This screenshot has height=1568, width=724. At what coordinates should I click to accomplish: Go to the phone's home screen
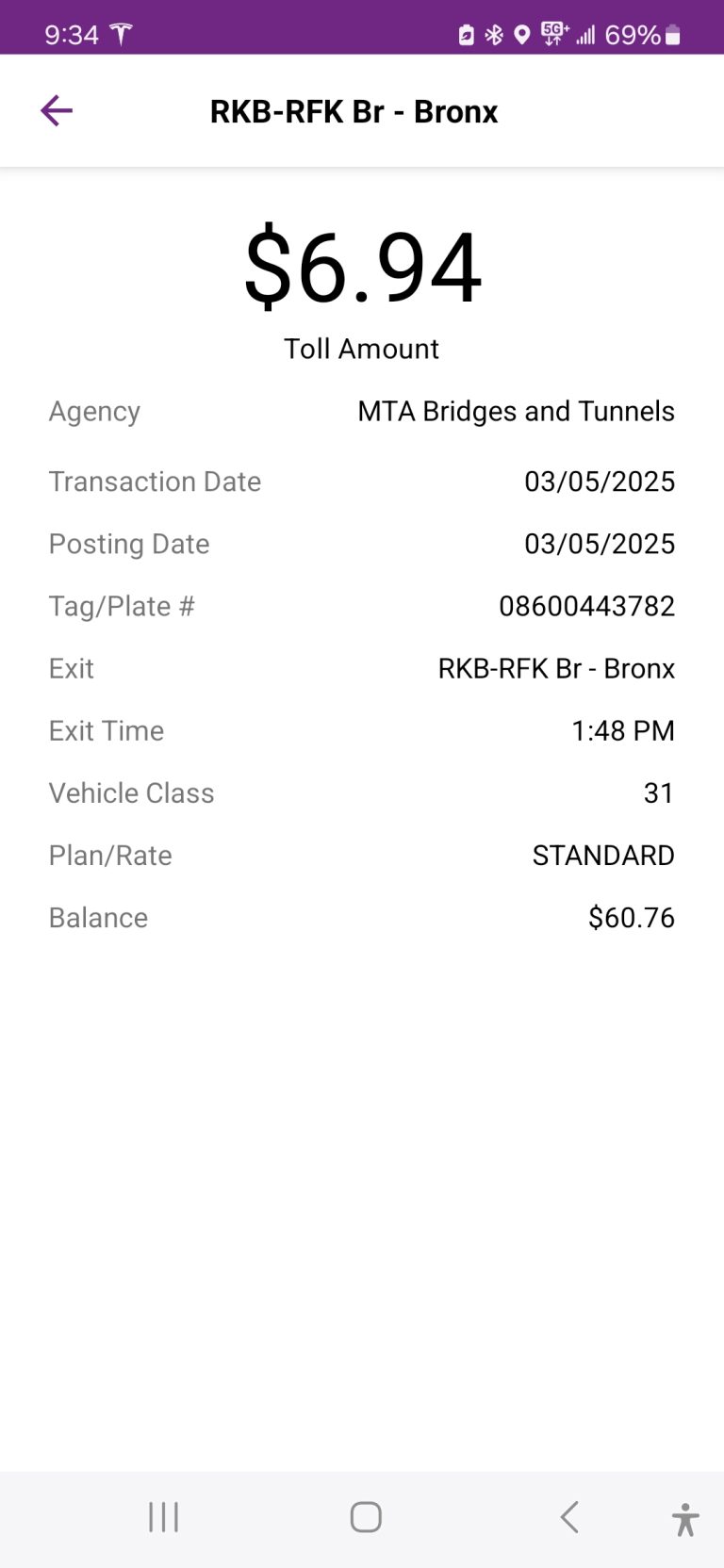pos(366,1517)
